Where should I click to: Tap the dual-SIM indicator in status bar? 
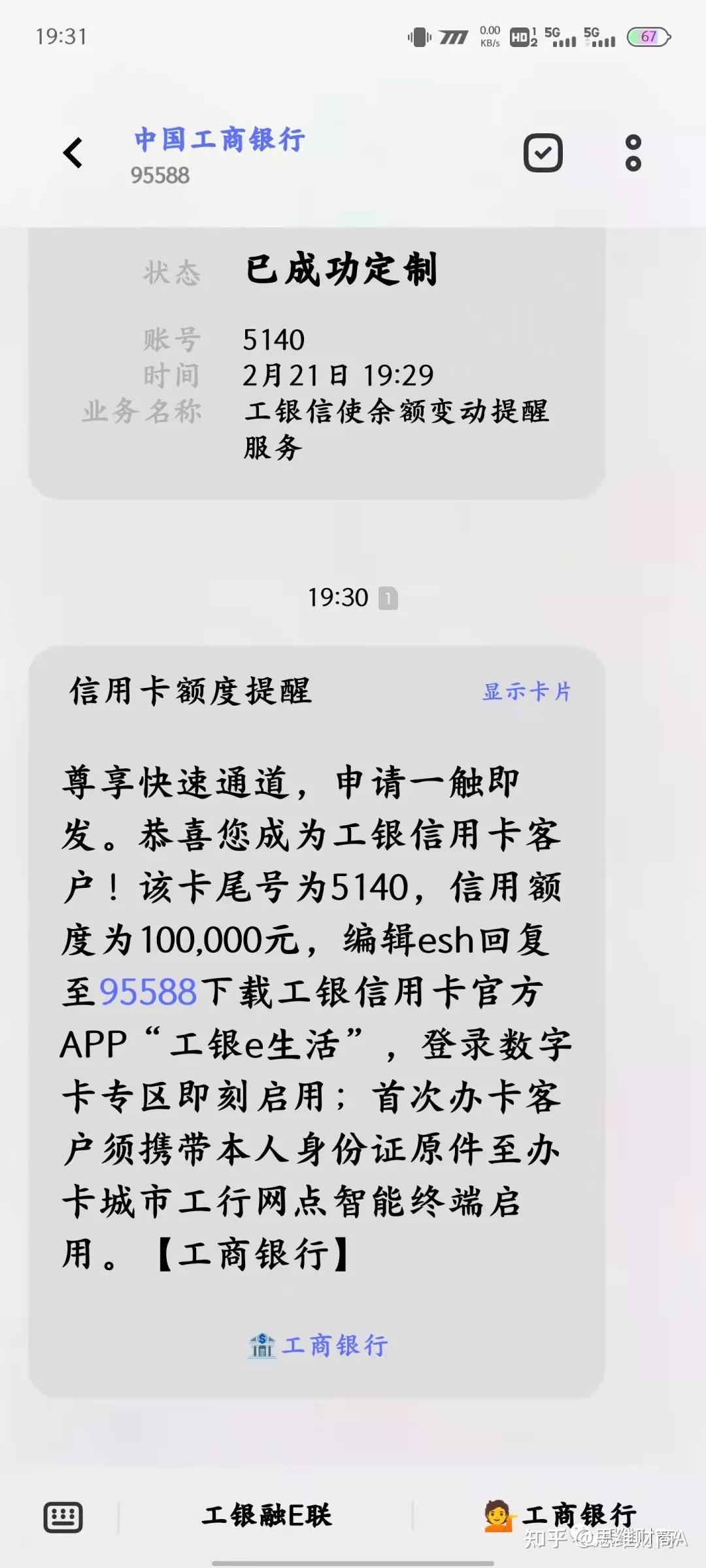(533, 37)
